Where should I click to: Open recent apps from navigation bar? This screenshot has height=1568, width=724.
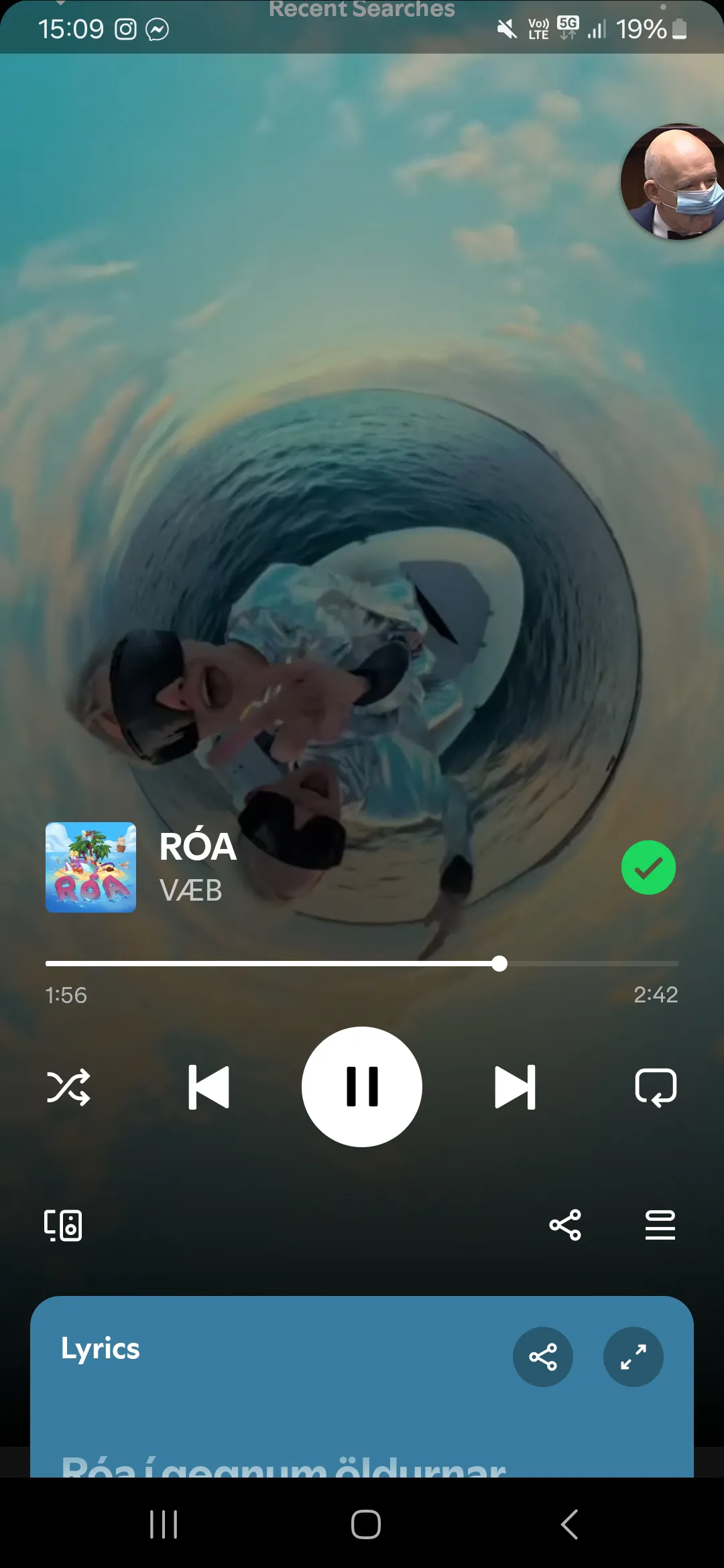coord(164,1524)
